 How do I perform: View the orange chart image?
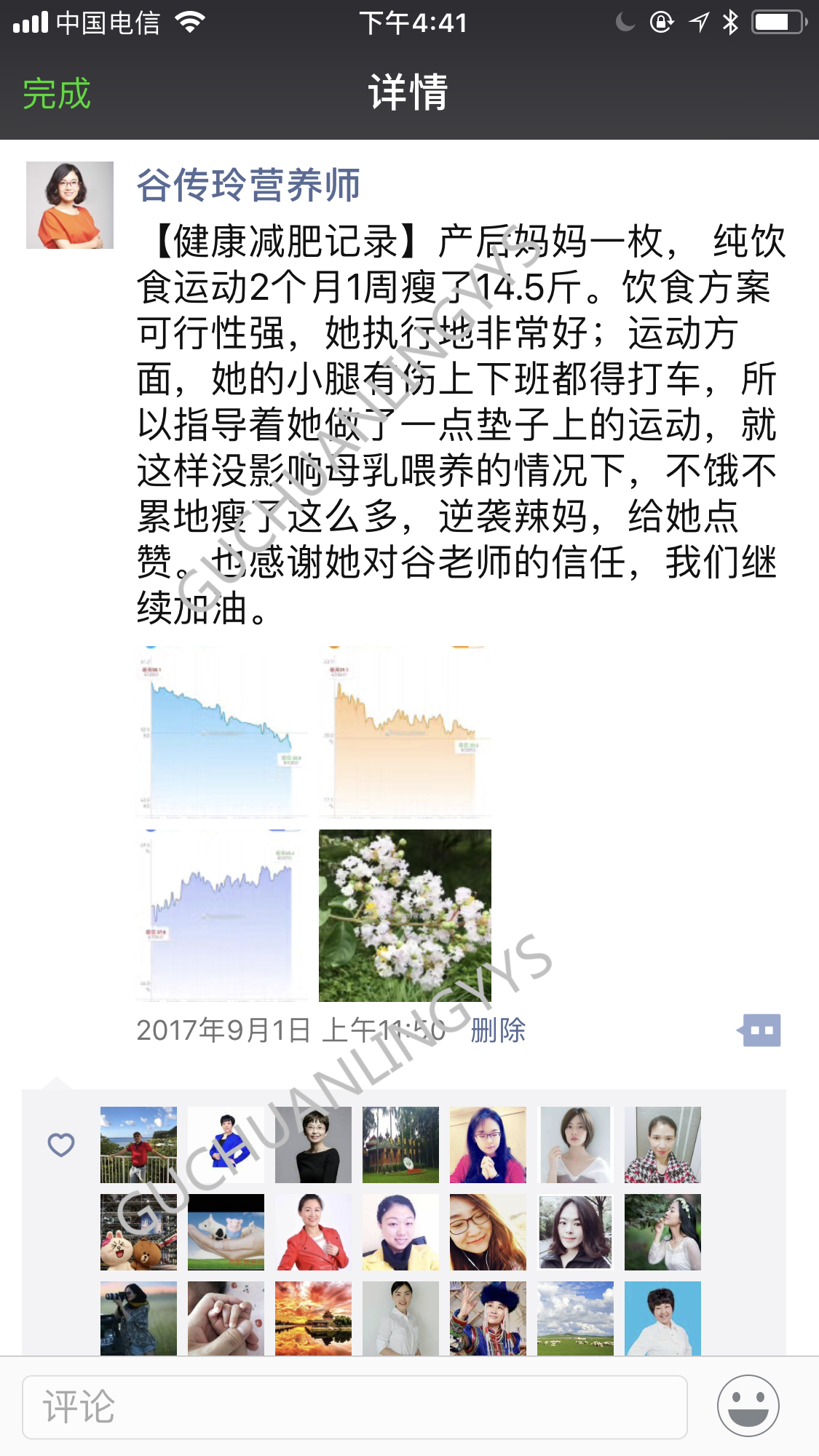pyautogui.click(x=405, y=731)
